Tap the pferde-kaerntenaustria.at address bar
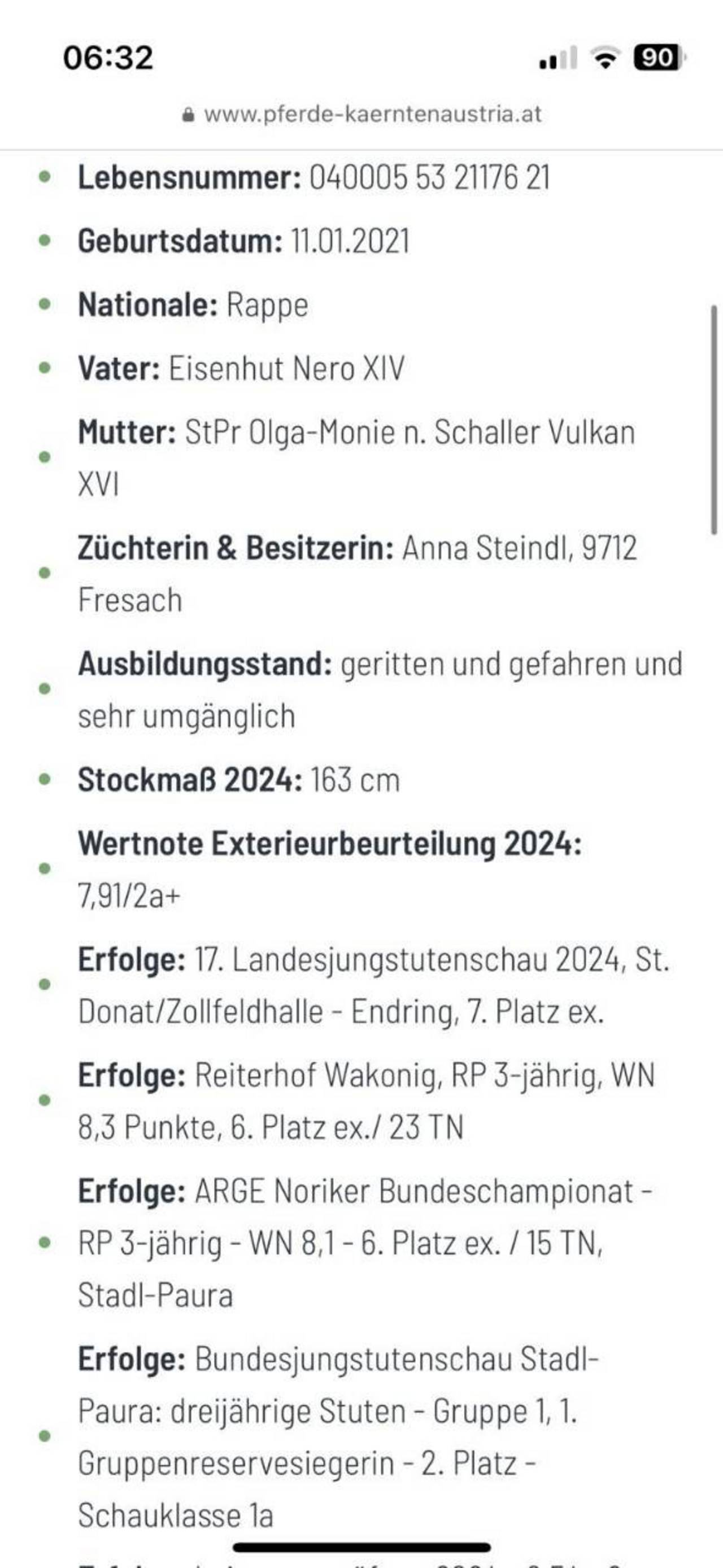 [362, 115]
